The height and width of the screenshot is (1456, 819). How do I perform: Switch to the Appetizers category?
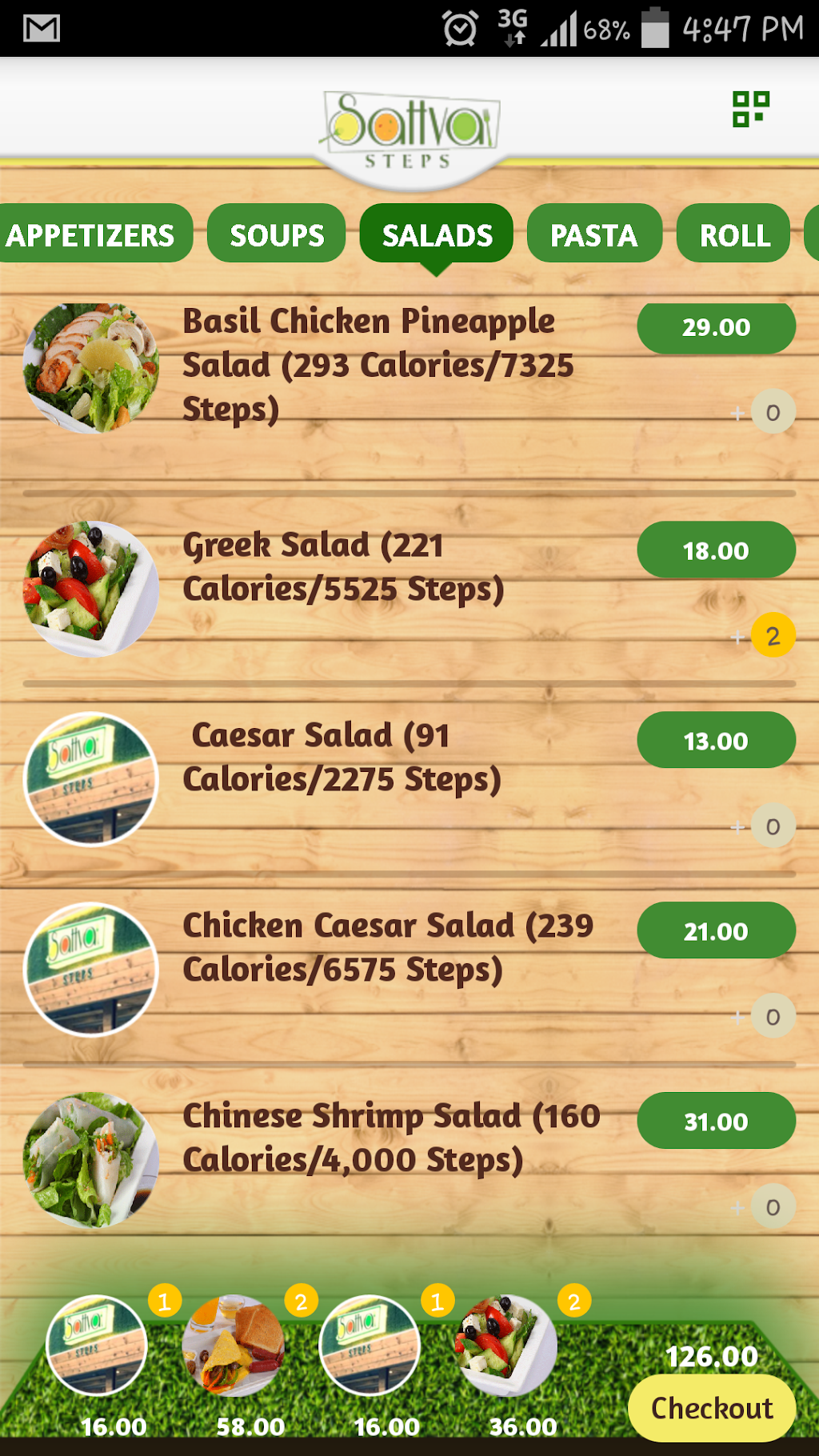[x=90, y=234]
